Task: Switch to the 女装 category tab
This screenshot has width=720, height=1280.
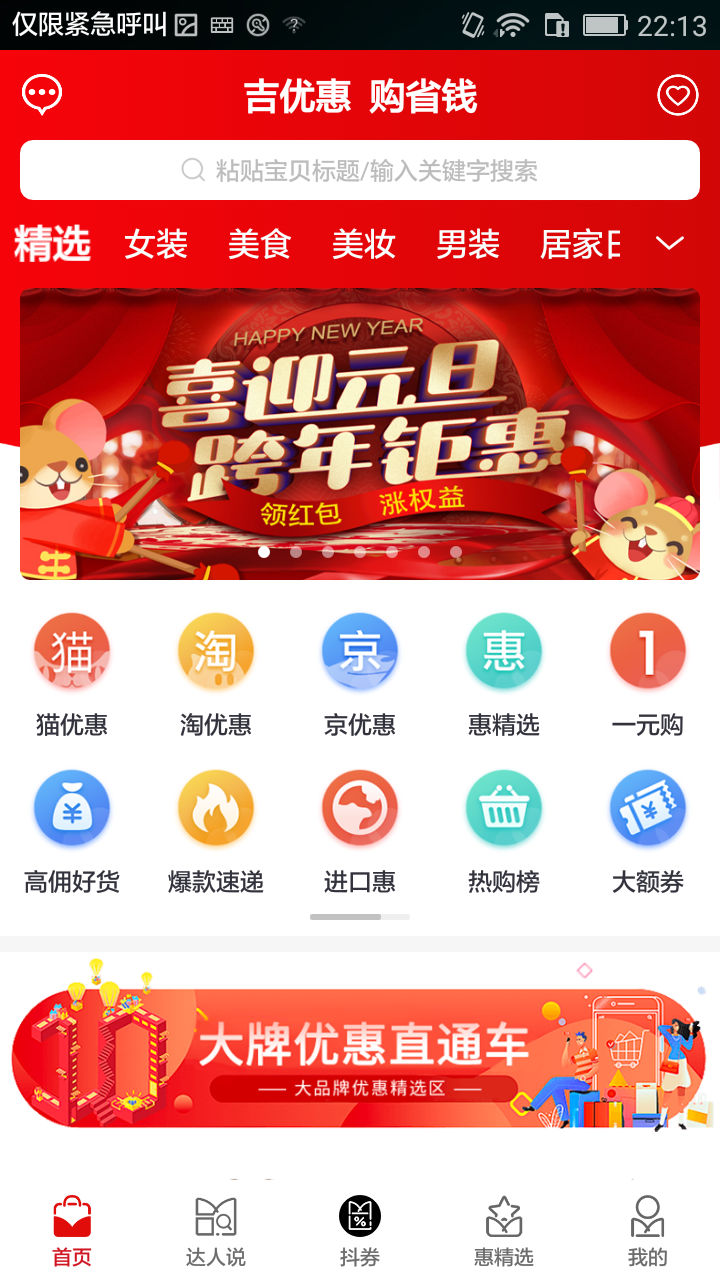Action: [x=155, y=243]
